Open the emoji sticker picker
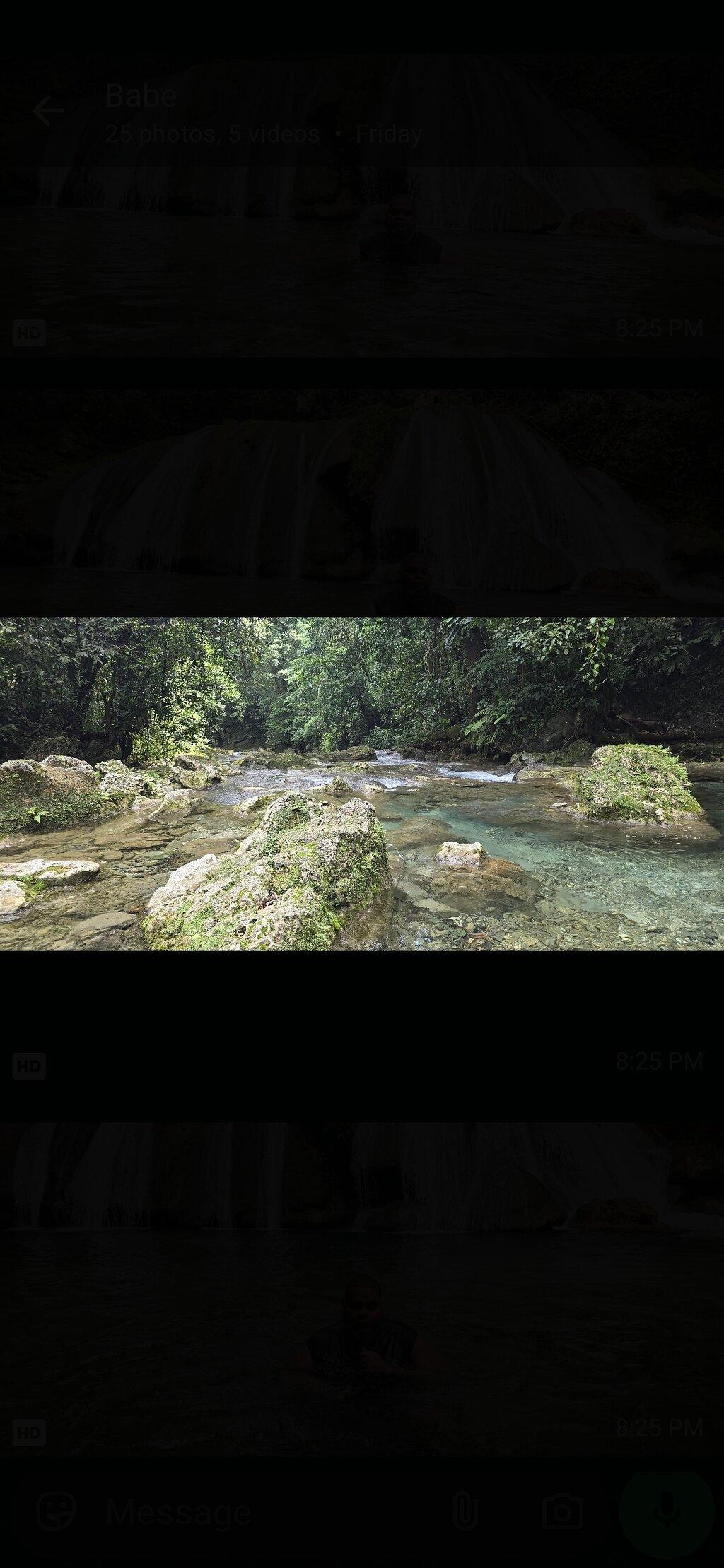This screenshot has width=724, height=1568. (x=57, y=1511)
